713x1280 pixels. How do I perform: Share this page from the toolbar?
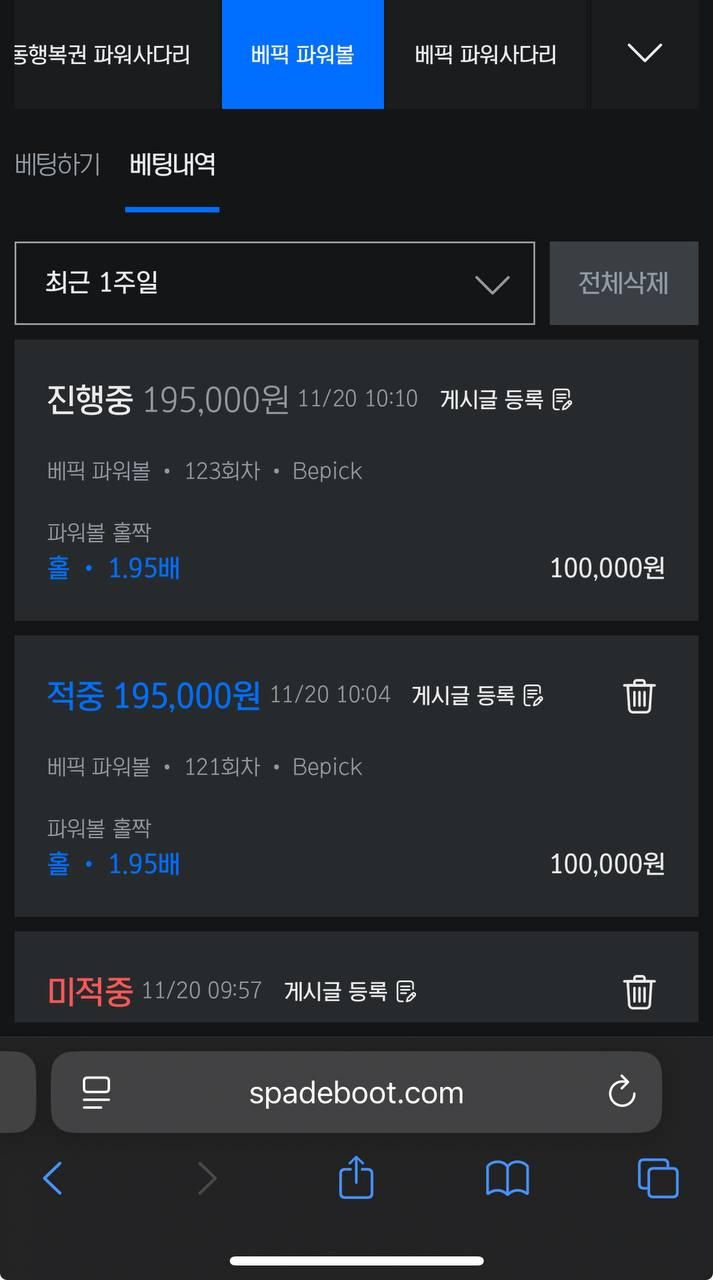tap(356, 1178)
